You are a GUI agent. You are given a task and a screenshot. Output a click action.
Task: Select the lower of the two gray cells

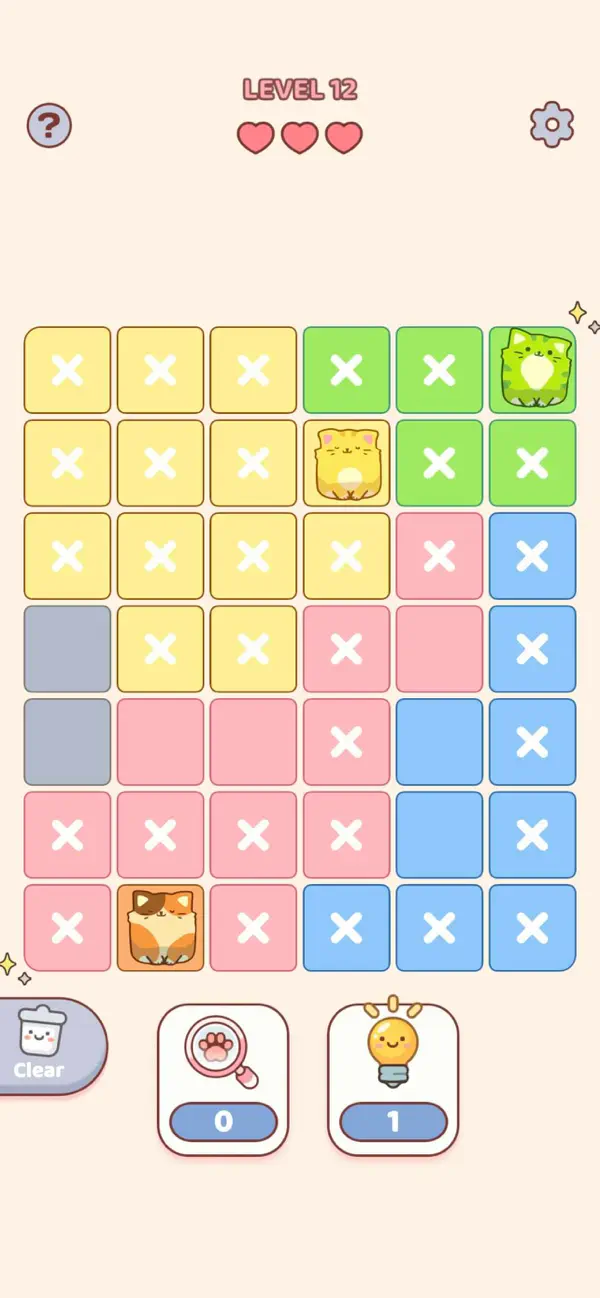click(67, 741)
